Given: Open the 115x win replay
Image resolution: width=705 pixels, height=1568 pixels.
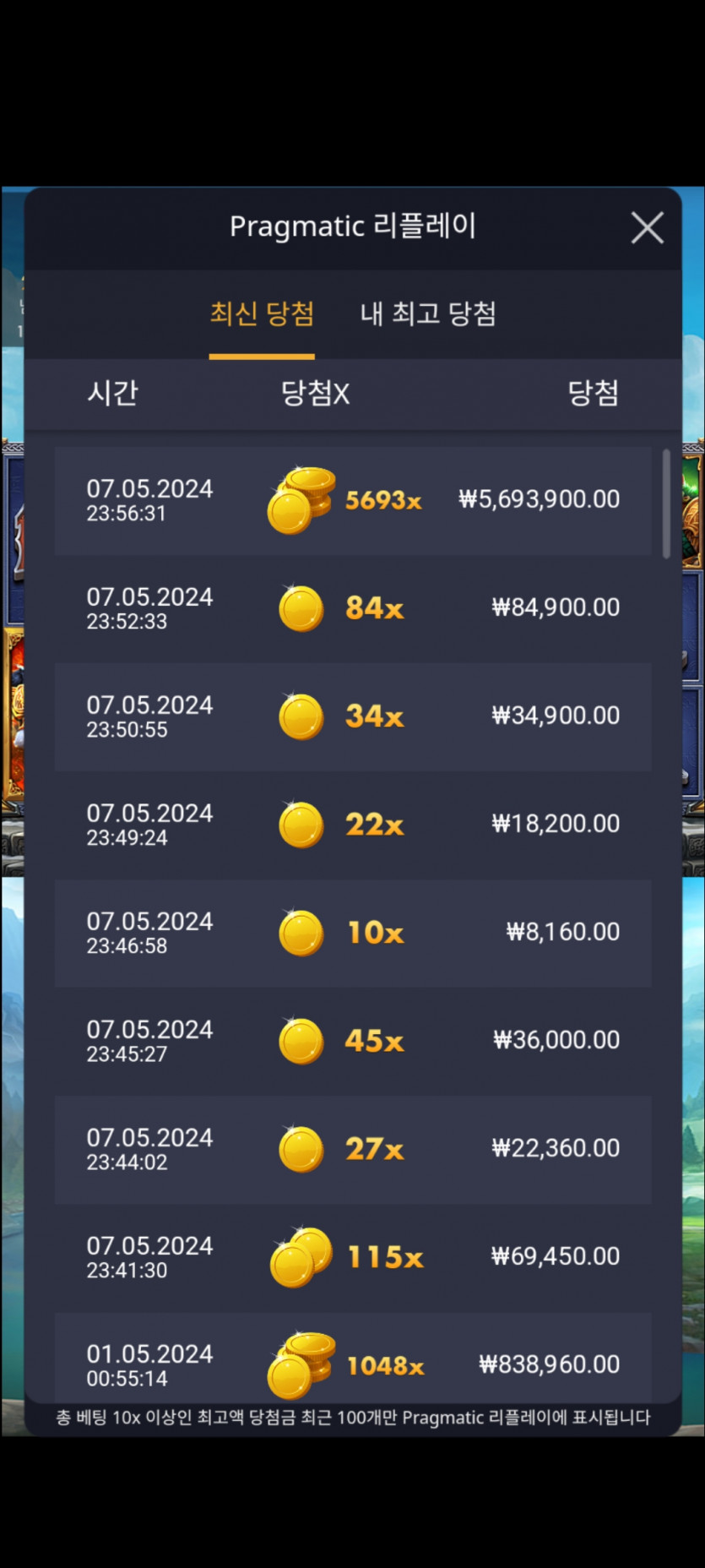Looking at the screenshot, I should point(353,1257).
